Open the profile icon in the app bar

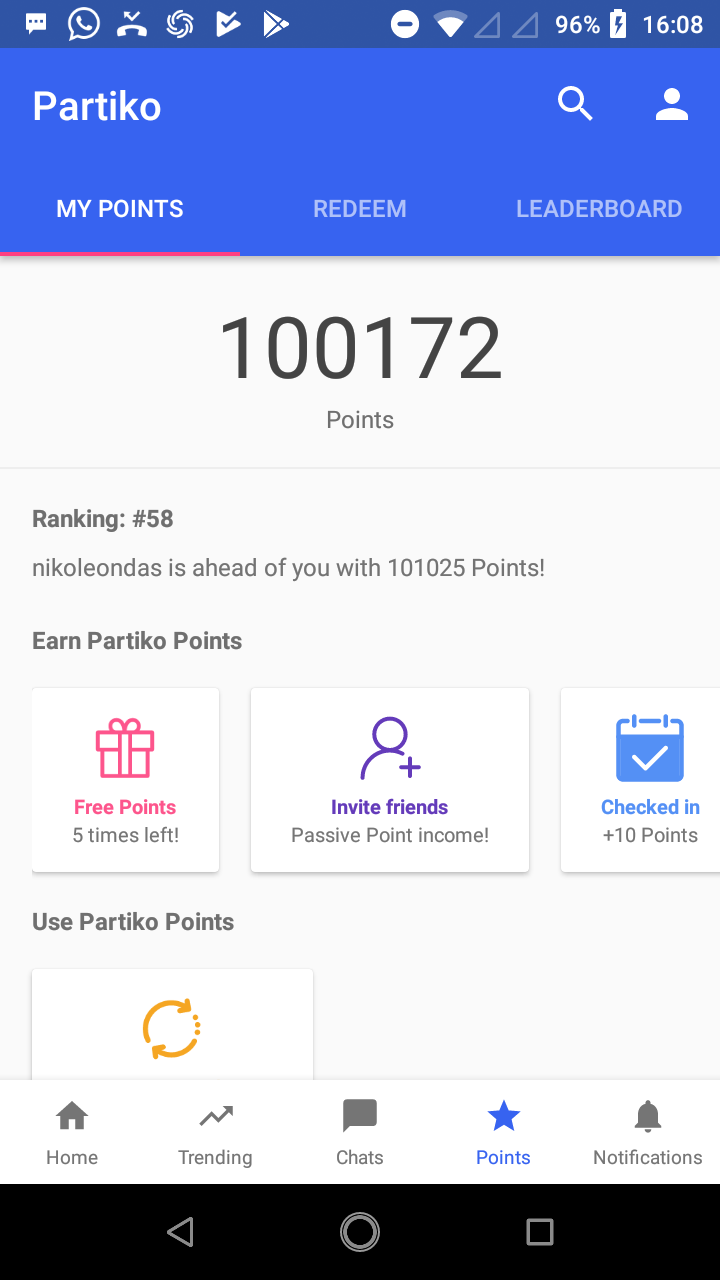tap(672, 104)
